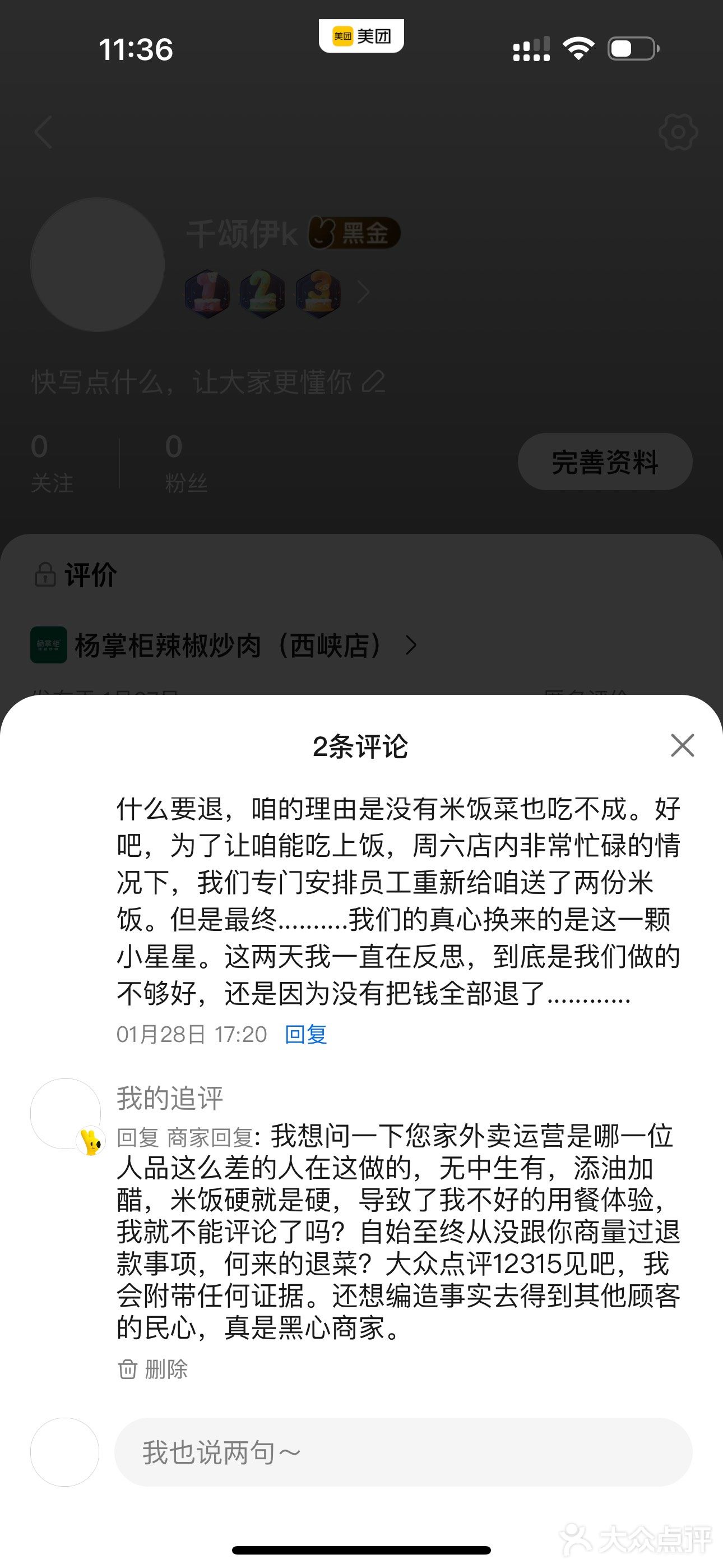This screenshot has width=723, height=1568.
Task: Tap the 回复 link under the merchant comment
Action: (x=305, y=1033)
